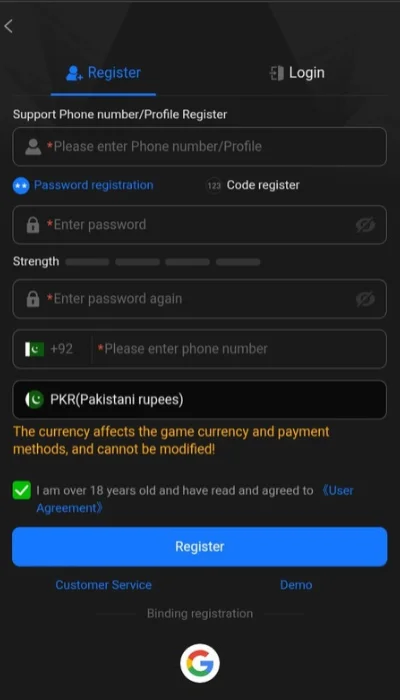Viewport: 400px width, 700px height.
Task: Tap the Phone number/Profile field
Action: 200,146
